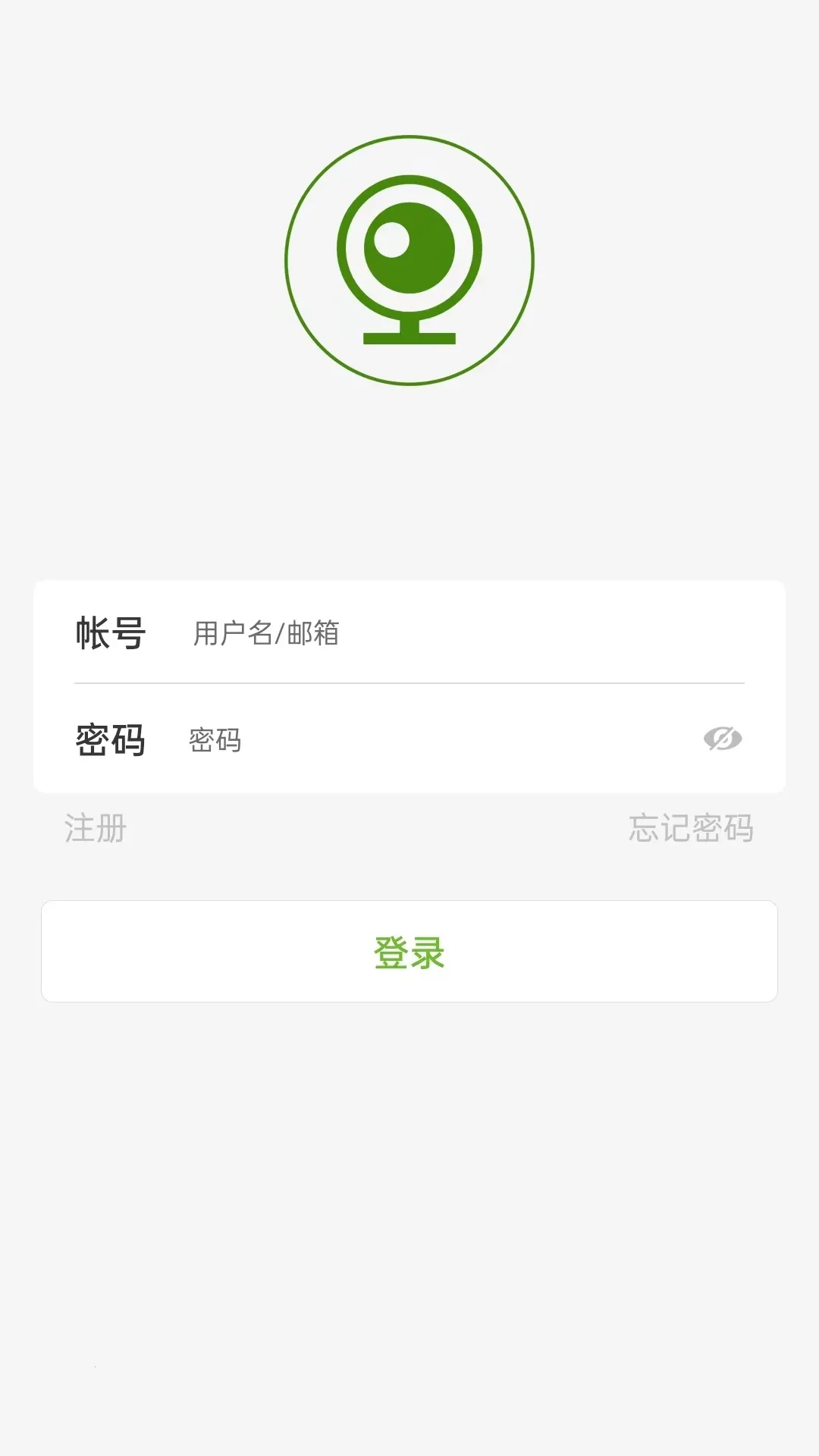Select the webcam icon at the top
This screenshot has width=819, height=1456.
[409, 258]
